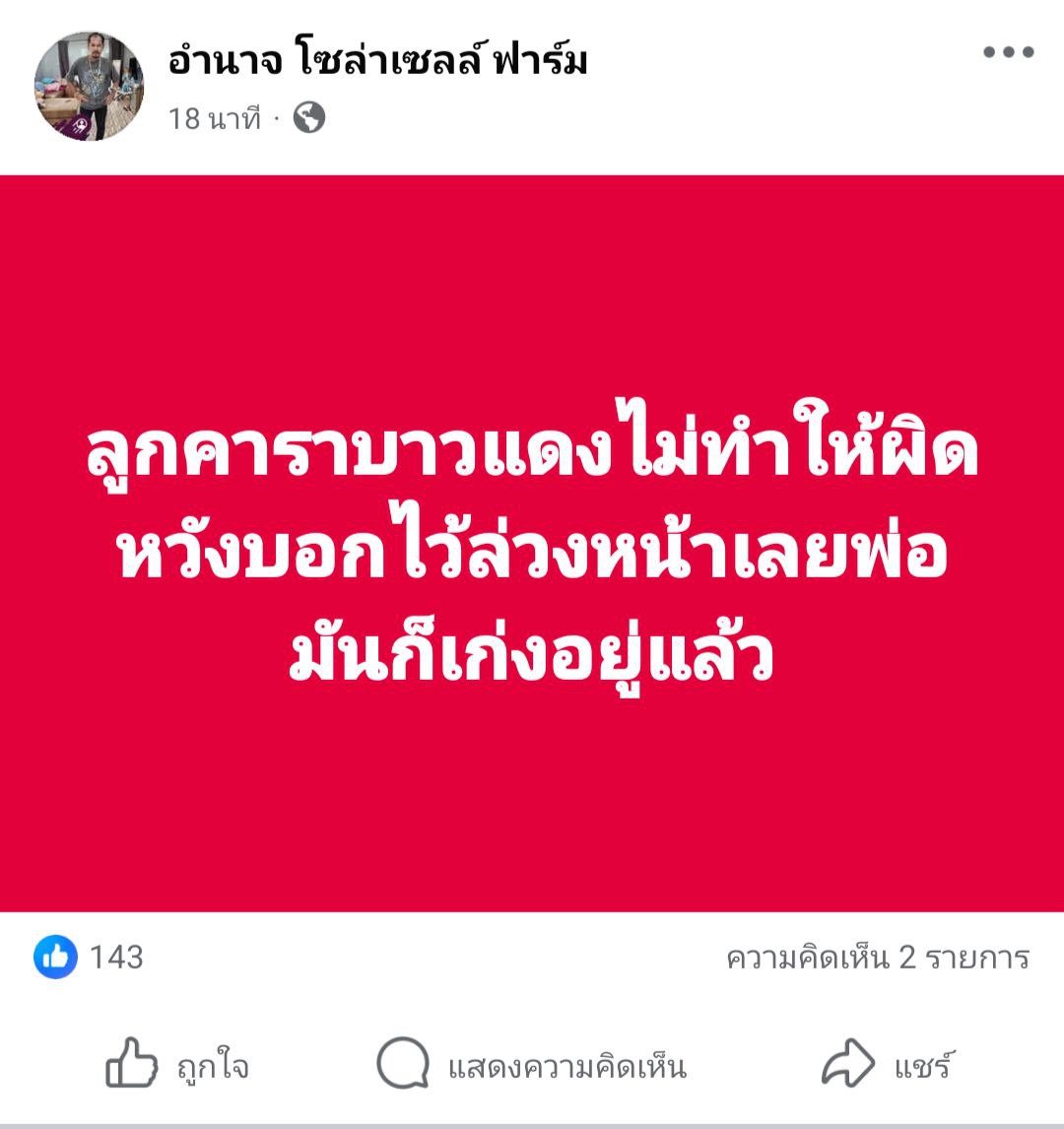Share the post using แชร์

click(887, 1065)
